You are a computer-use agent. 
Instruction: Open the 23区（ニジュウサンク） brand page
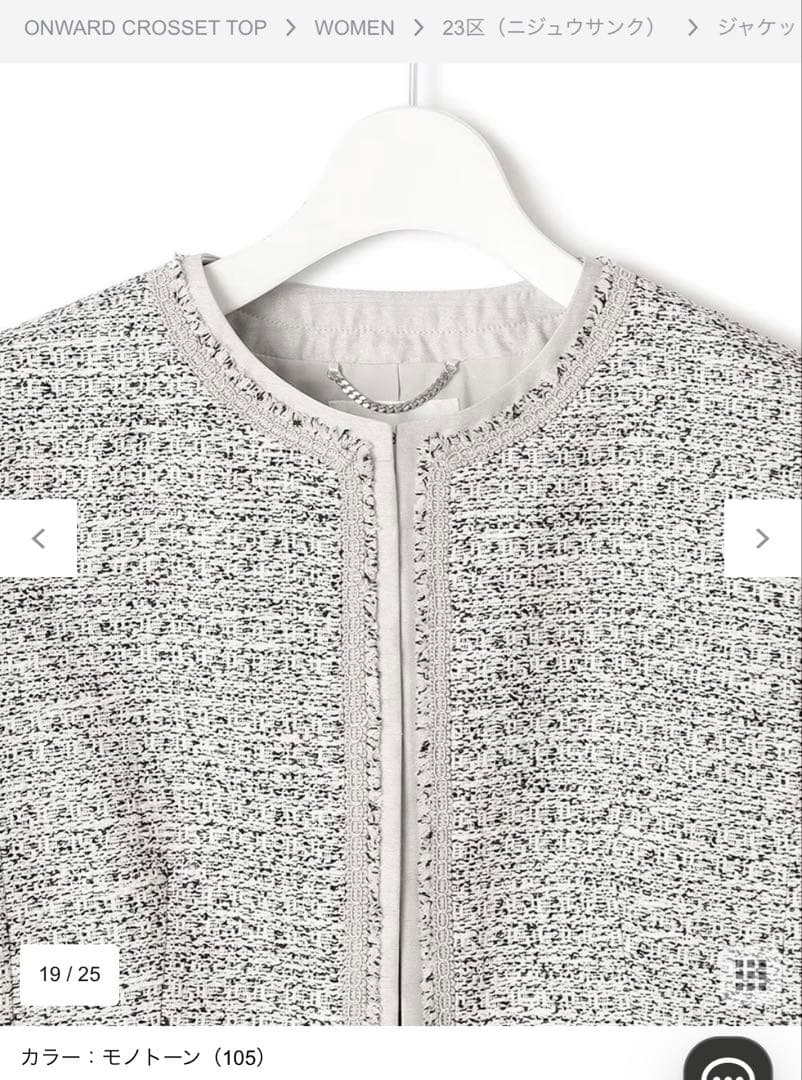click(x=550, y=28)
